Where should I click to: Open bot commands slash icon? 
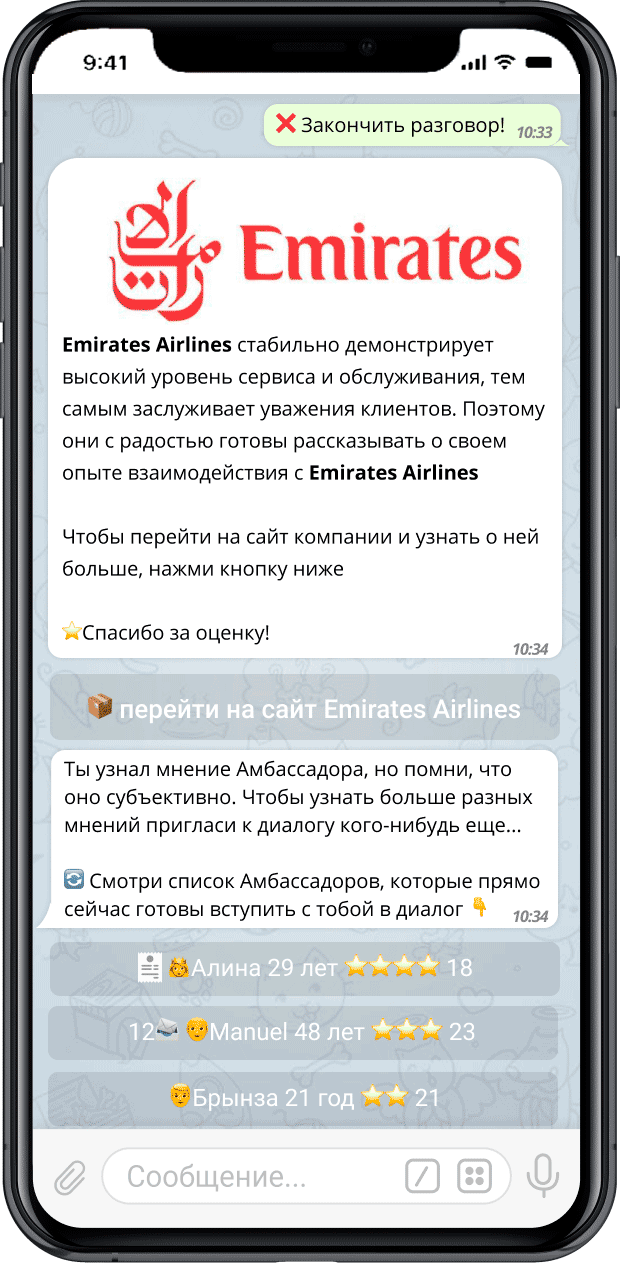[422, 1177]
